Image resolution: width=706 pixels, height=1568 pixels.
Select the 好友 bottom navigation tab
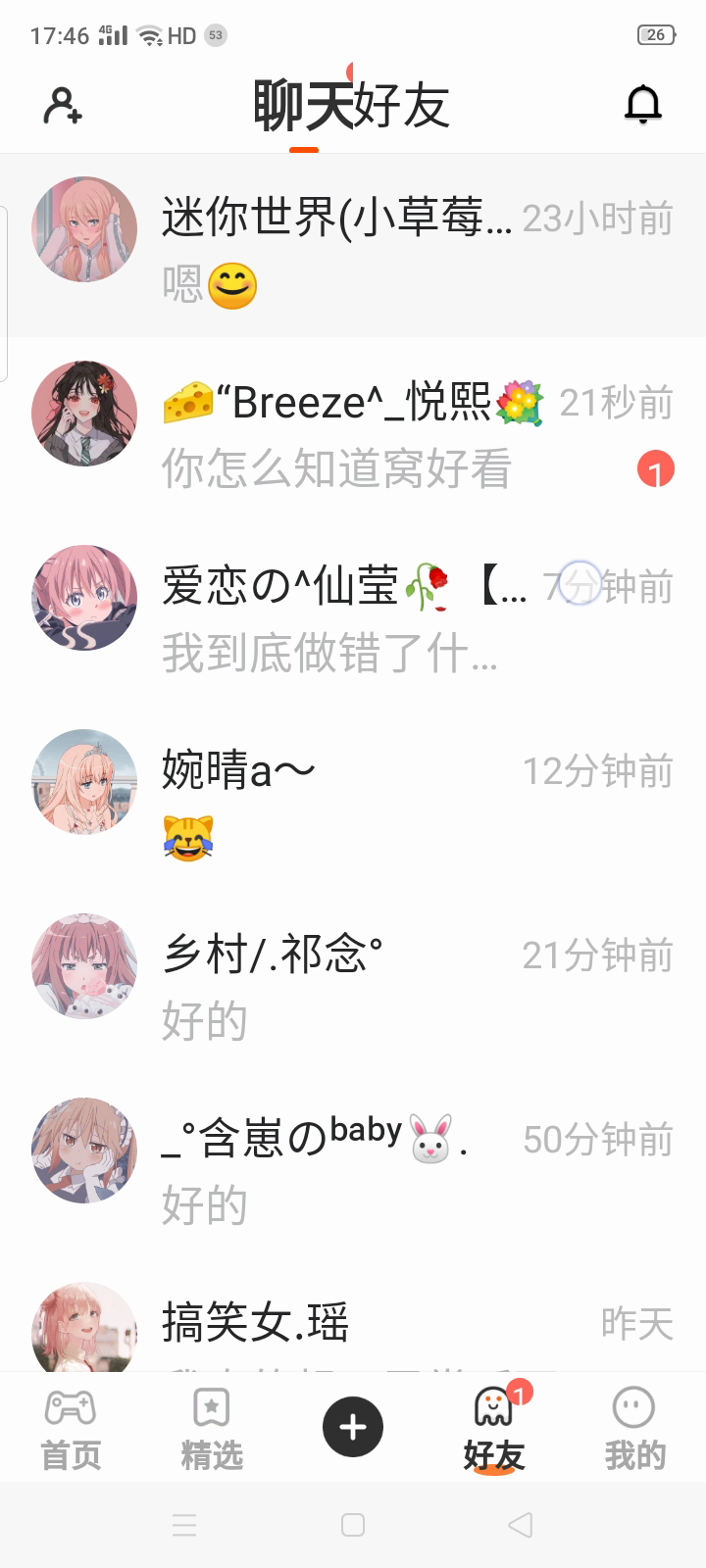[494, 1428]
